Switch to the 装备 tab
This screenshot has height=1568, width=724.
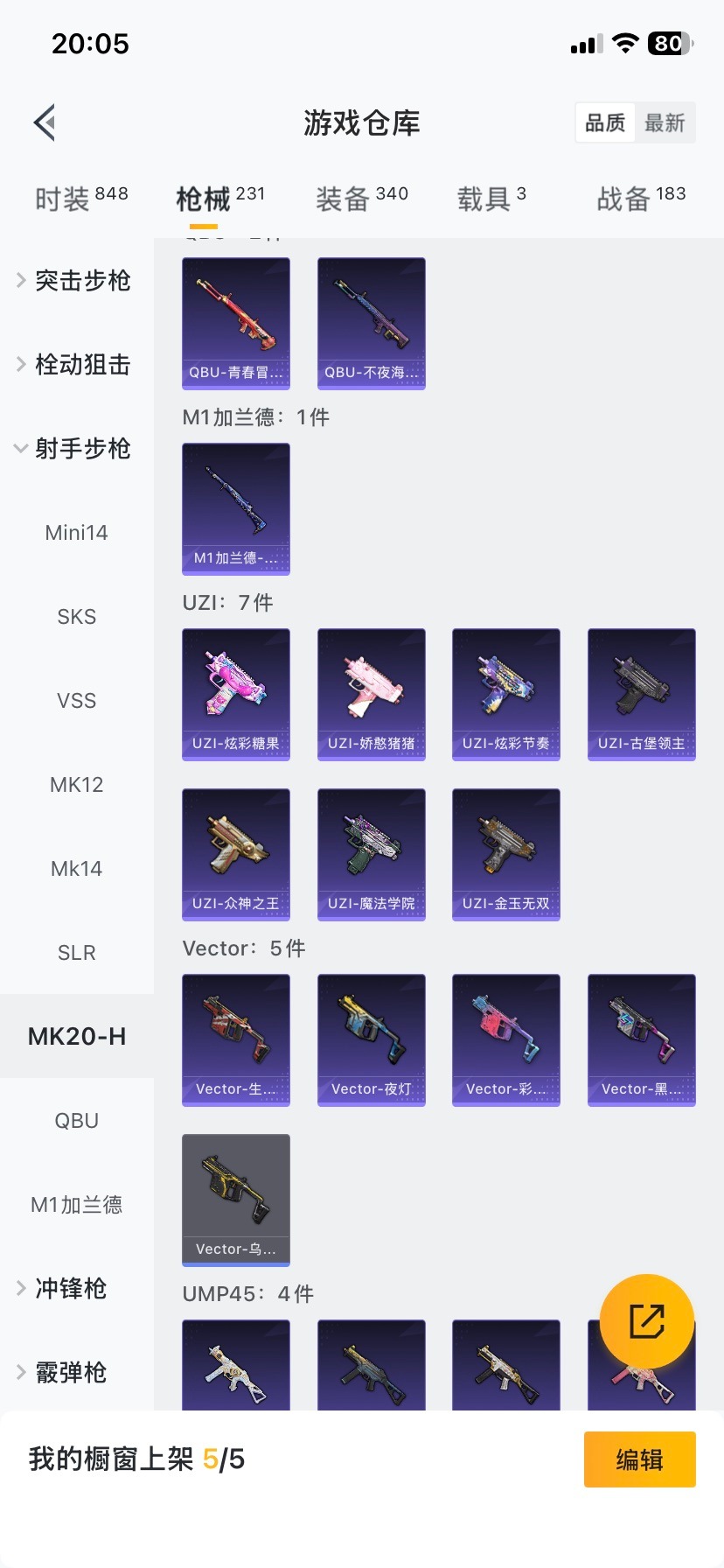click(361, 199)
